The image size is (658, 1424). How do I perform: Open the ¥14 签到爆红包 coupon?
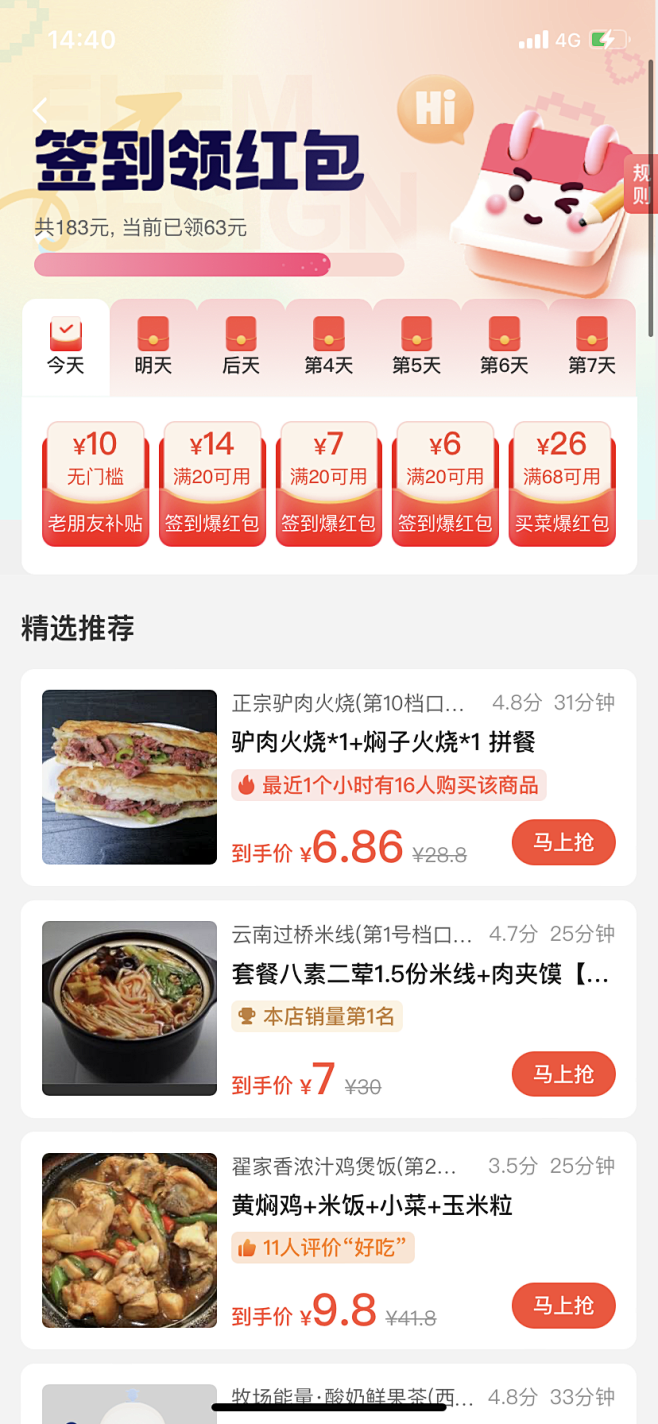point(212,484)
